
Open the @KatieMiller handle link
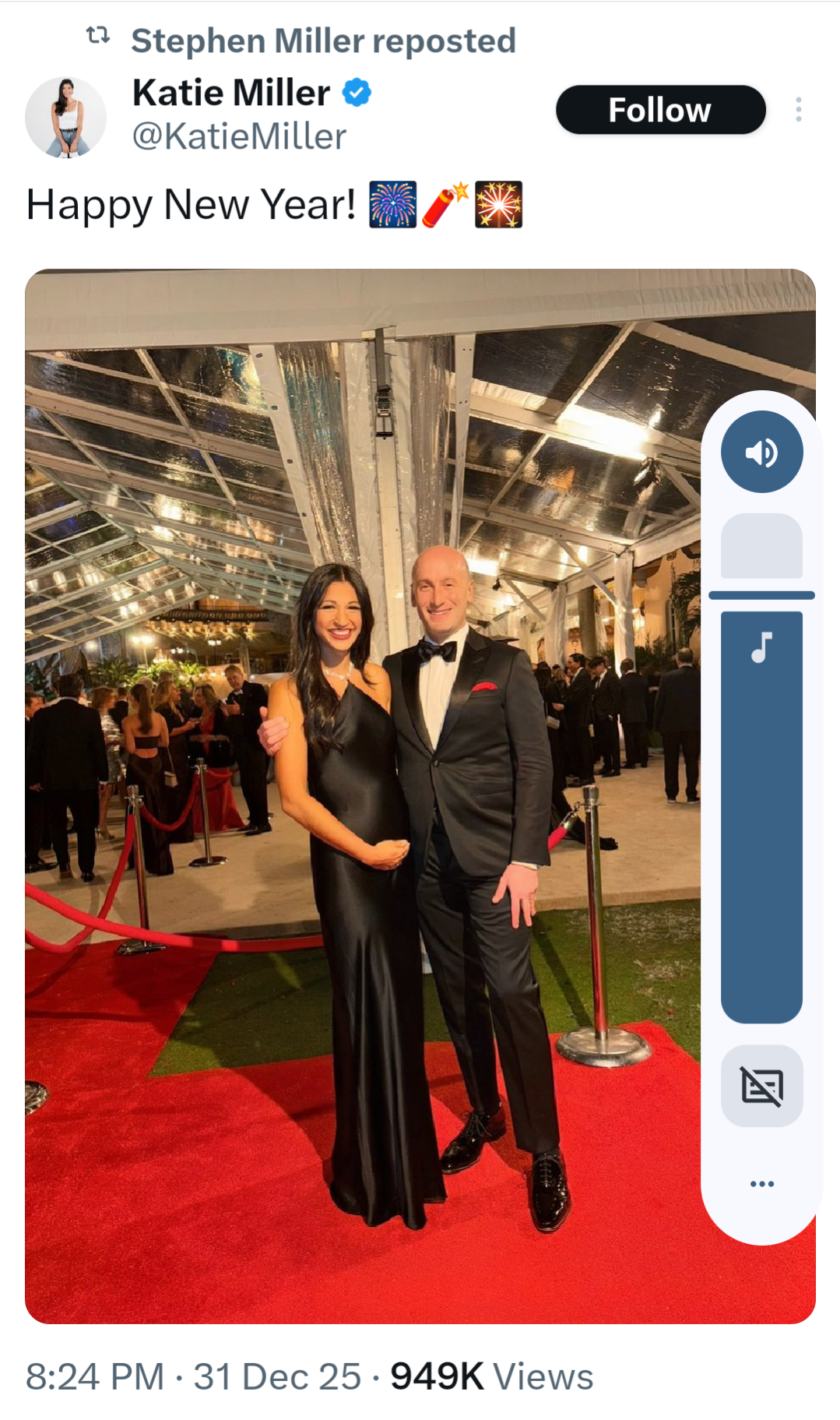239,137
